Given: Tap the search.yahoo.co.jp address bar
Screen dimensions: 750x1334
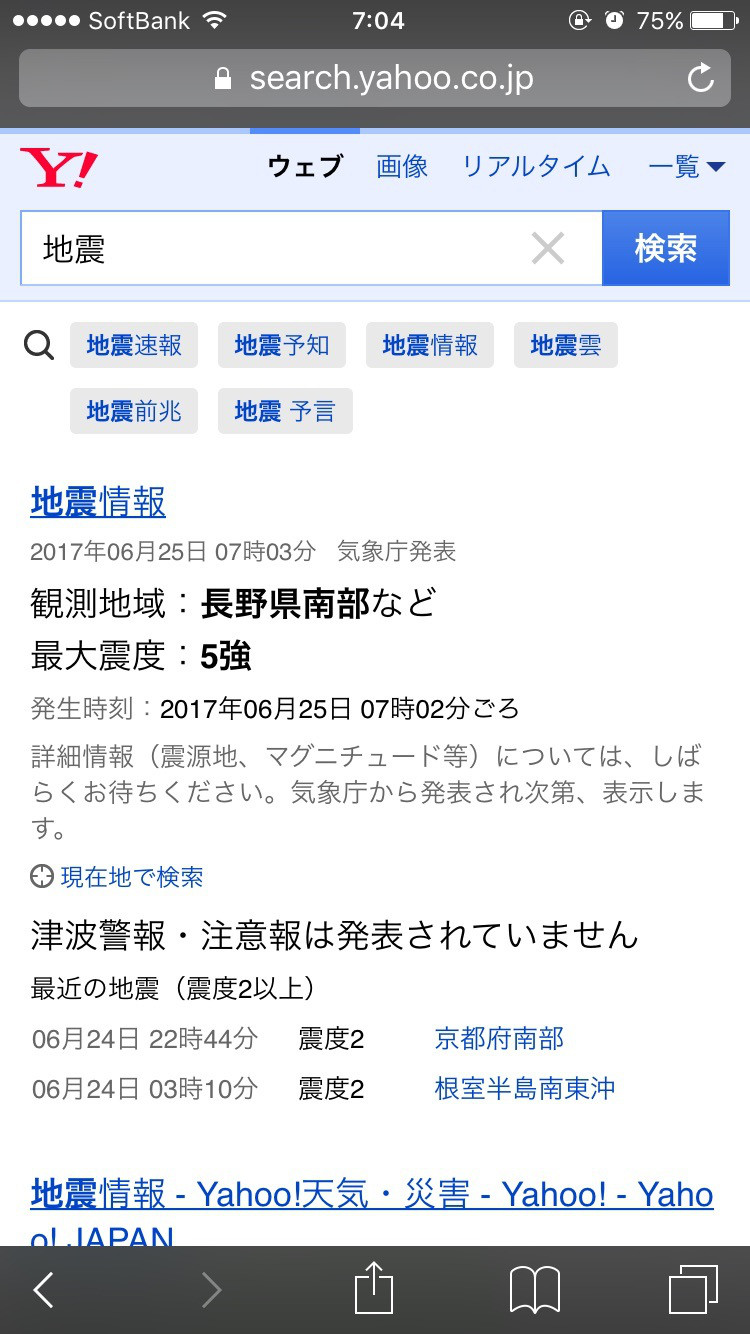Looking at the screenshot, I should 375,78.
